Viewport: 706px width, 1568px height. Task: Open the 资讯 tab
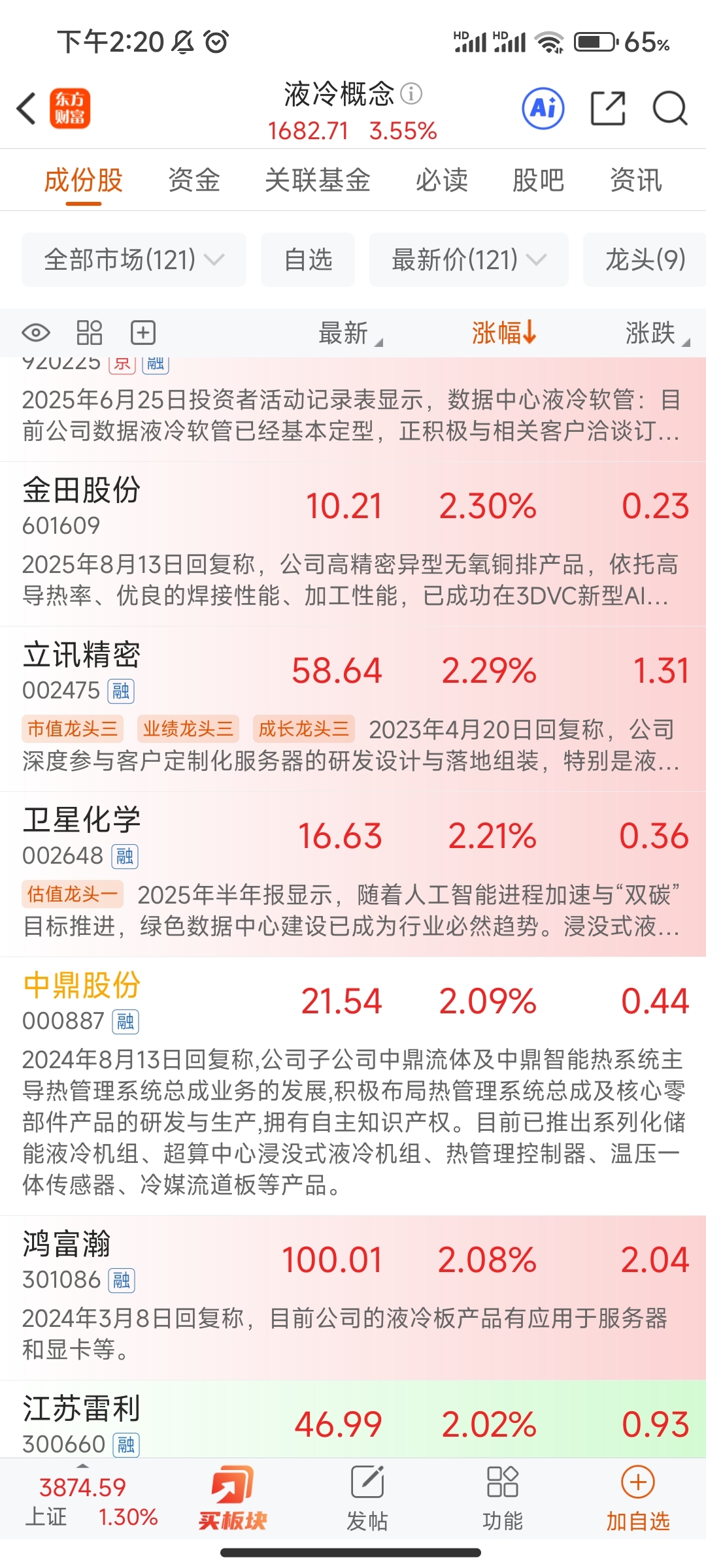pos(635,180)
